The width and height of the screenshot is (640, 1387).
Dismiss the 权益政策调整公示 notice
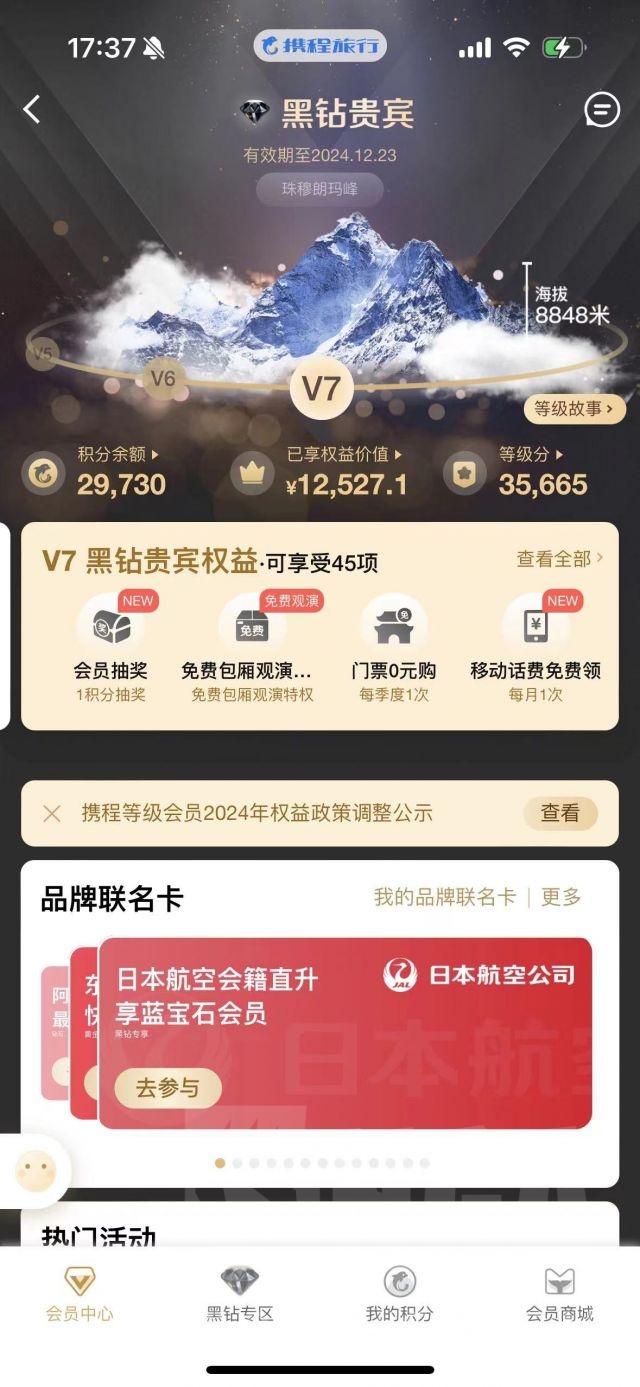coord(52,813)
